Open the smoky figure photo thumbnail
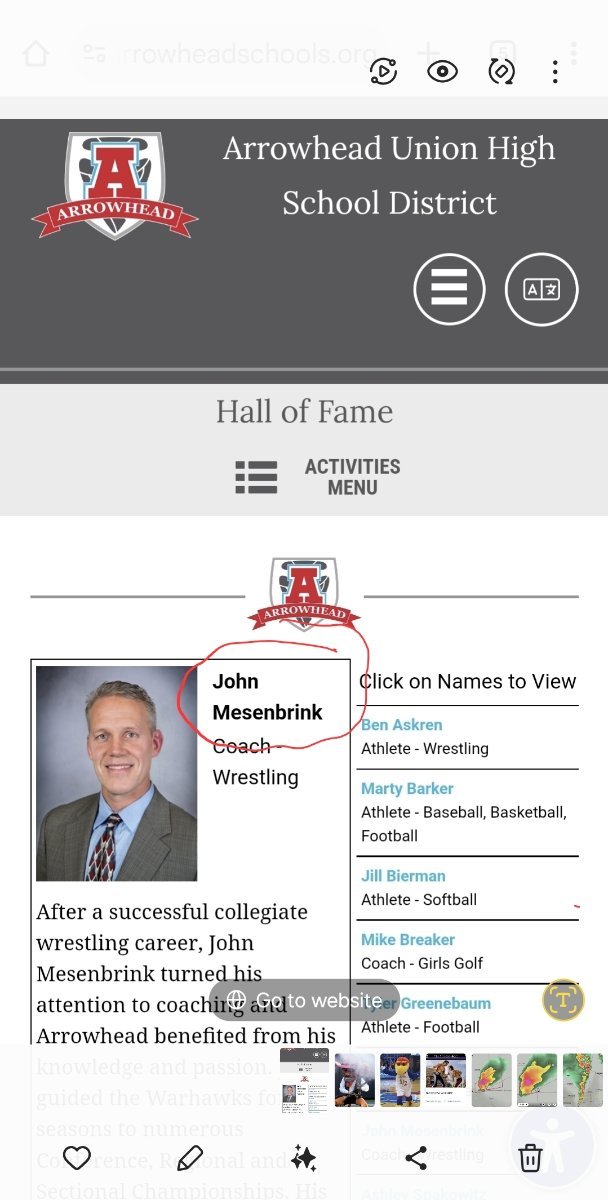This screenshot has height=1200, width=608. 355,1080
